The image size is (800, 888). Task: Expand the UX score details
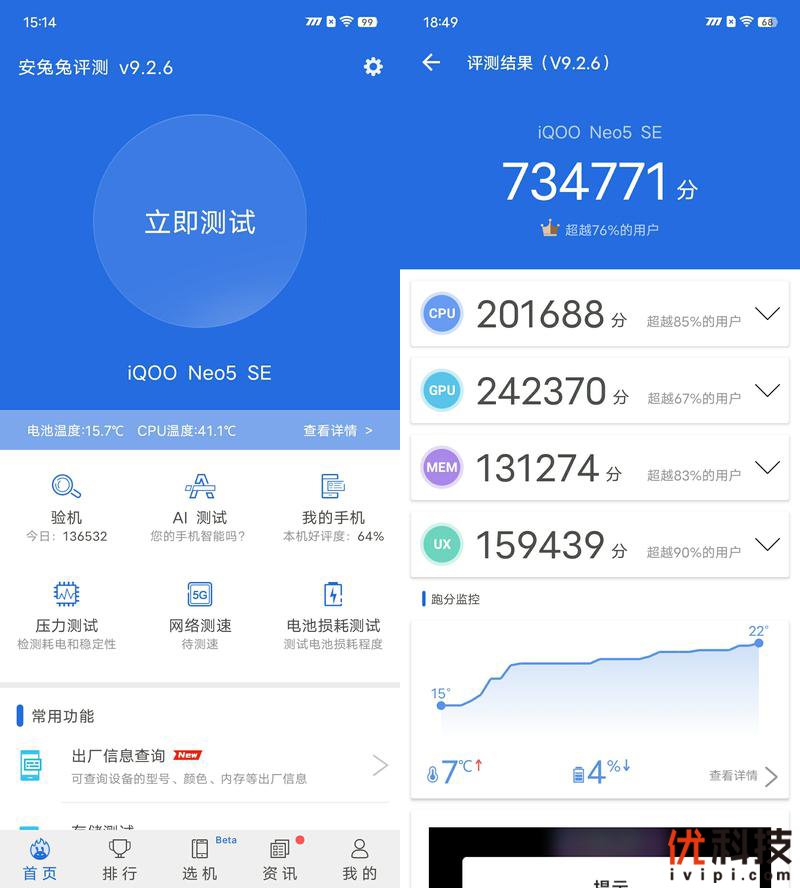pyautogui.click(x=767, y=545)
